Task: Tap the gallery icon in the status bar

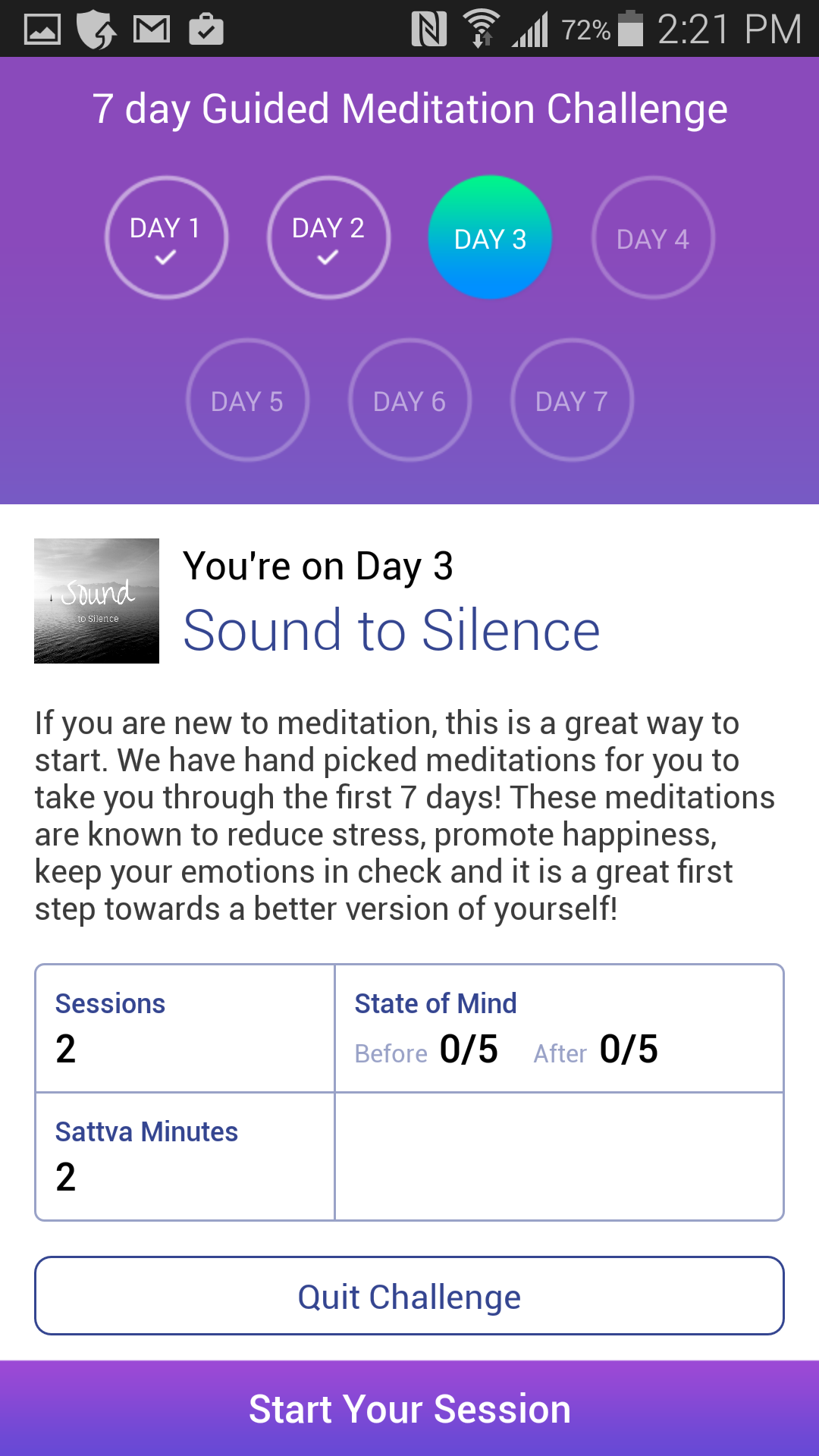Action: point(43,29)
